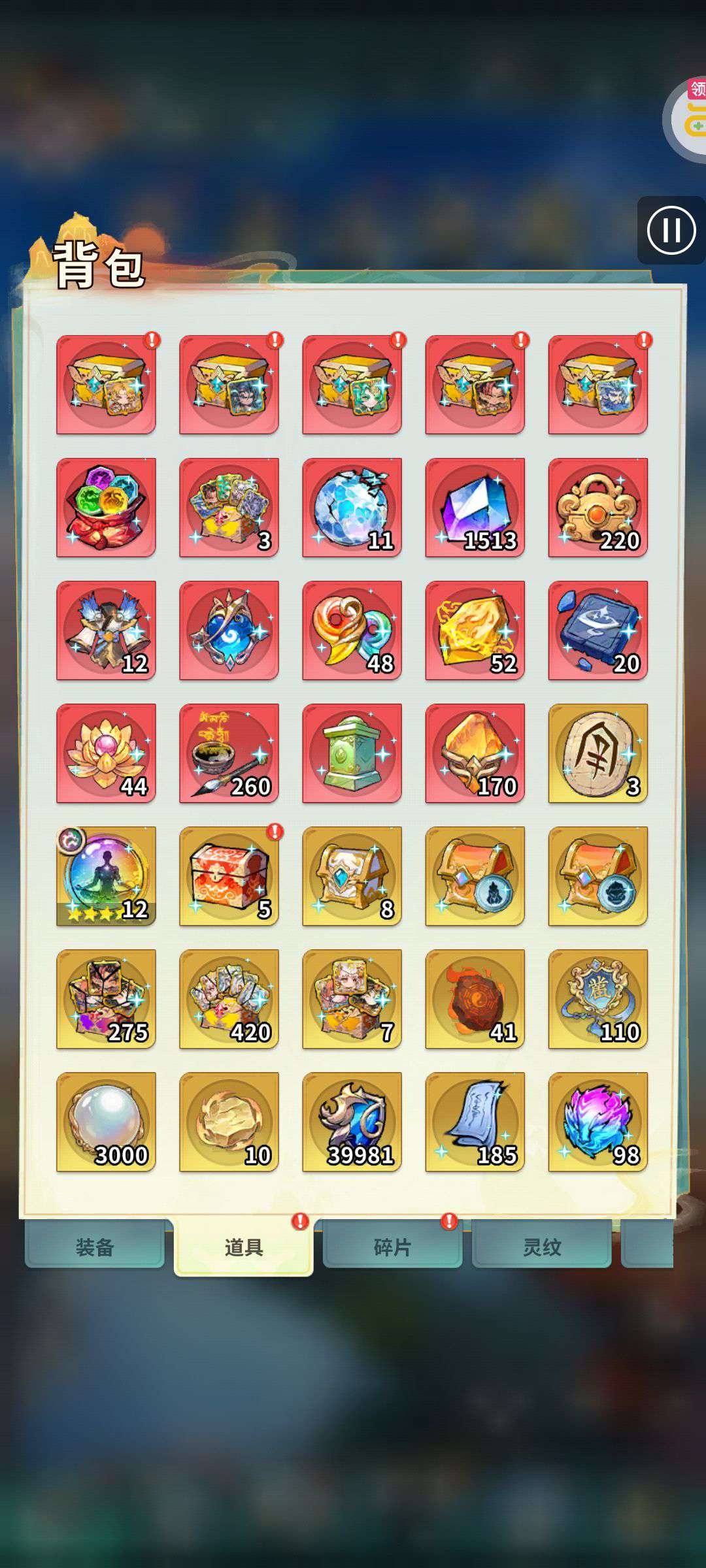Viewport: 706px width, 1568px height.
Task: Select the 道具 tab
Action: (243, 1247)
